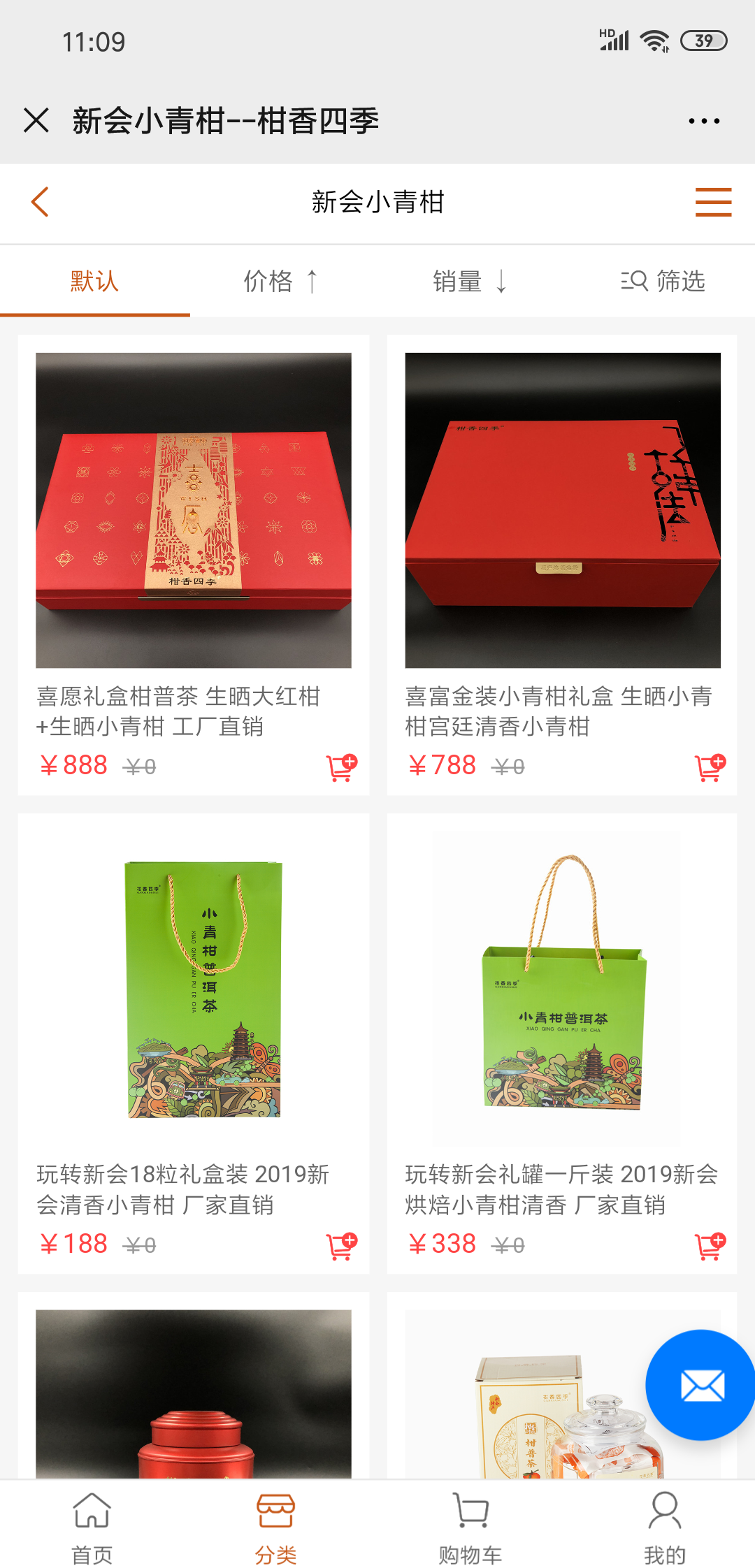
Task: Add the ¥188 18粒礼盒装 to cart
Action: coord(342,1246)
